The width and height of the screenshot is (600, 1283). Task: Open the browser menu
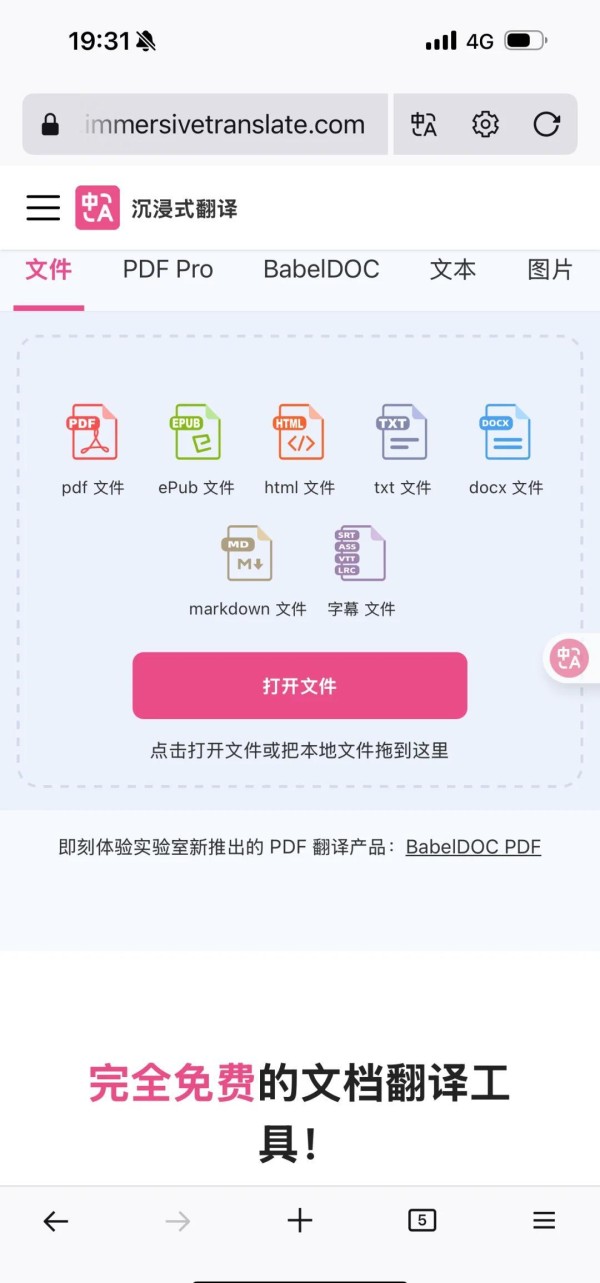coord(544,1220)
